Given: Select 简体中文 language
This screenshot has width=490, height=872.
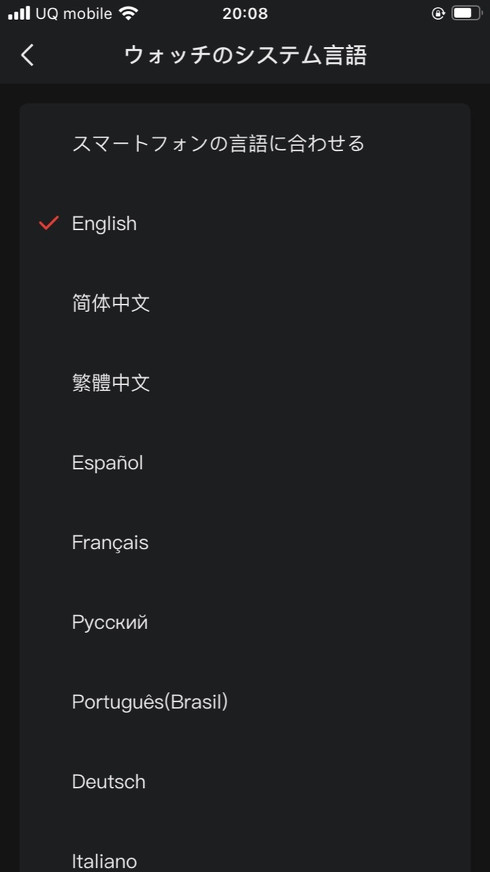Looking at the screenshot, I should point(245,304).
